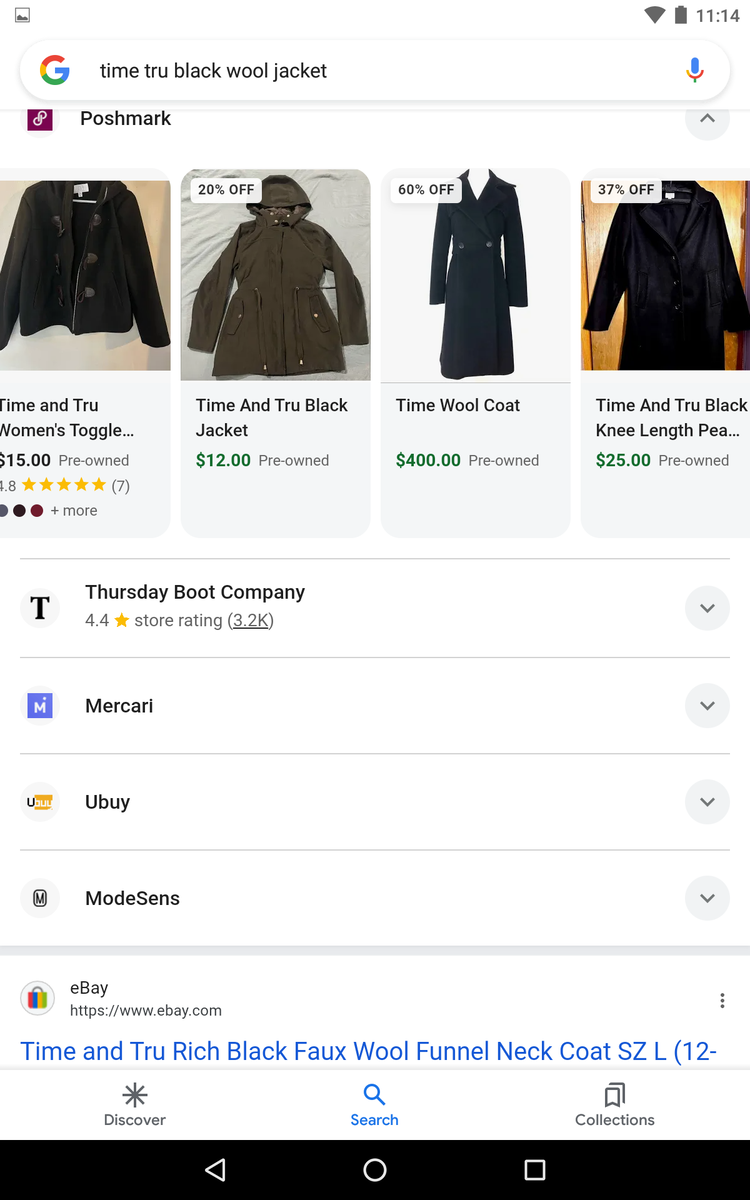View the Time Wool Coat listing for $400.00
Screen dimensions: 750x1200
click(475, 350)
